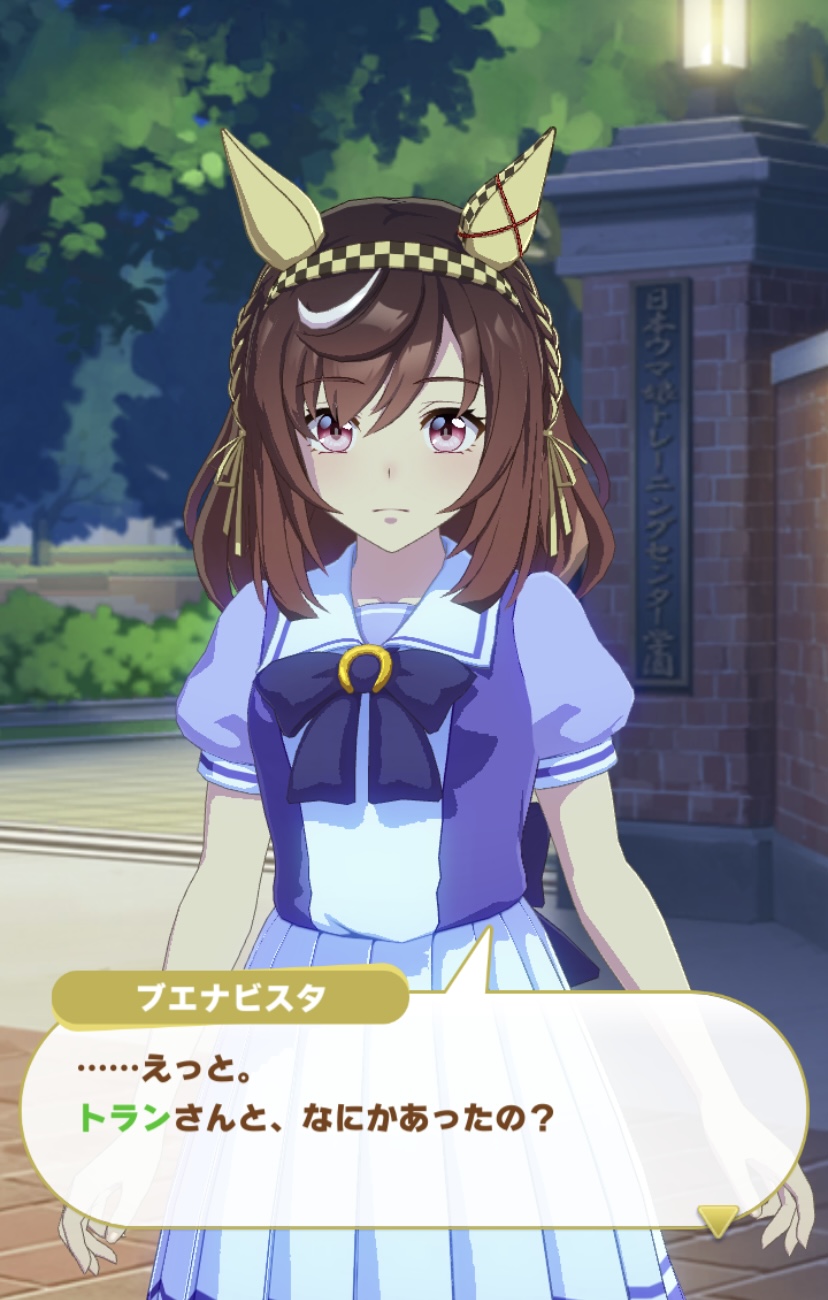Tap the yellow arrow to advance the dialogue
The image size is (828, 1300).
[717, 1220]
